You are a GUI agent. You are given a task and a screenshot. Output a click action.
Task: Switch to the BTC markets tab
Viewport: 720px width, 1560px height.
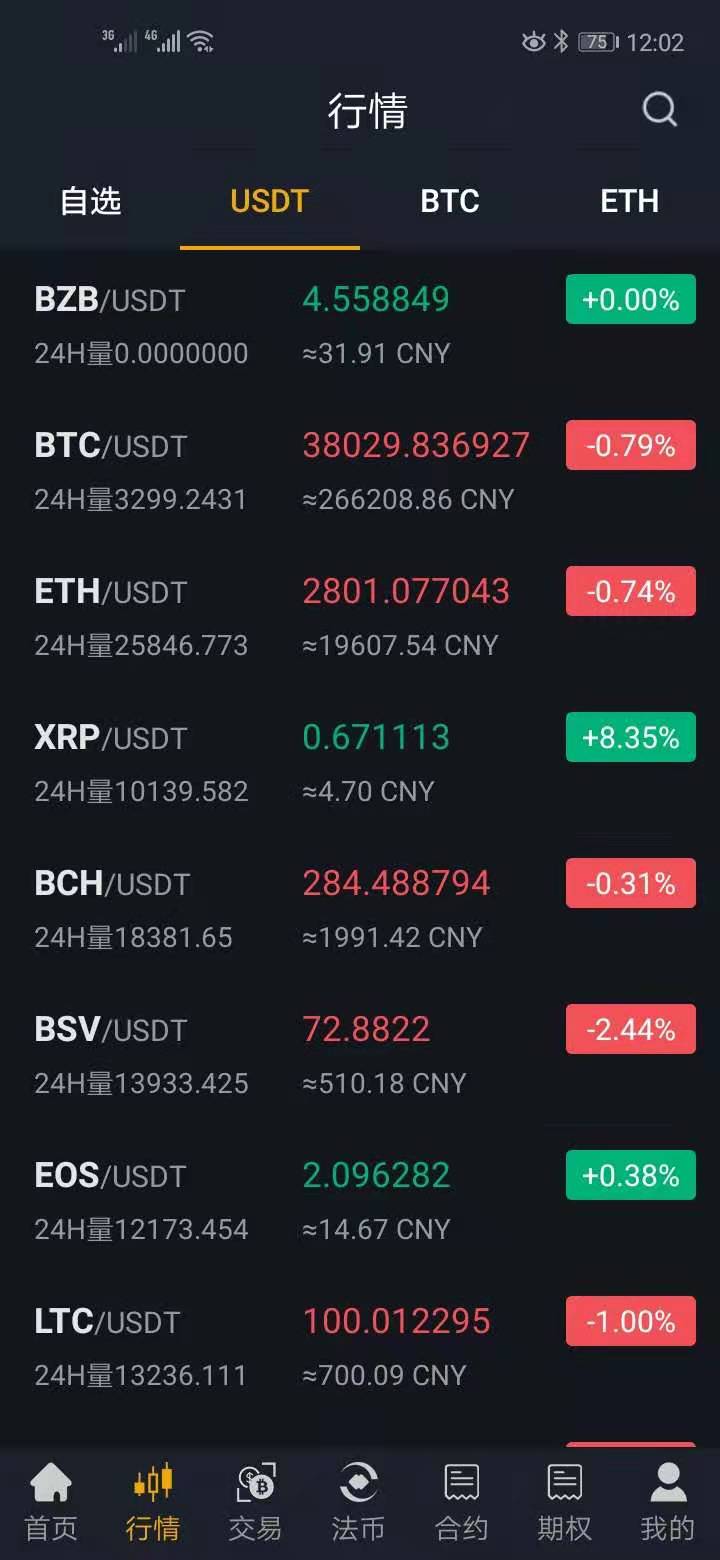pos(449,201)
